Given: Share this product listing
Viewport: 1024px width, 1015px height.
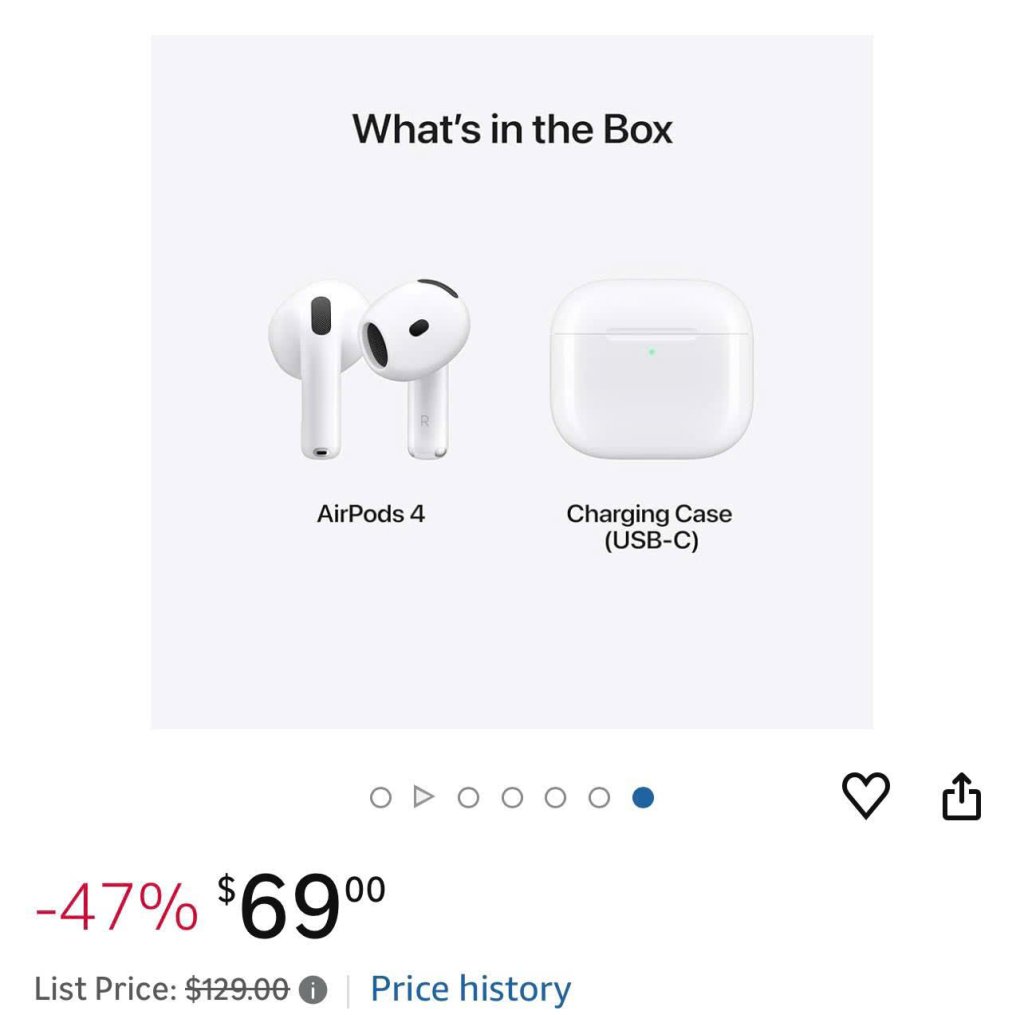Looking at the screenshot, I should 961,797.
